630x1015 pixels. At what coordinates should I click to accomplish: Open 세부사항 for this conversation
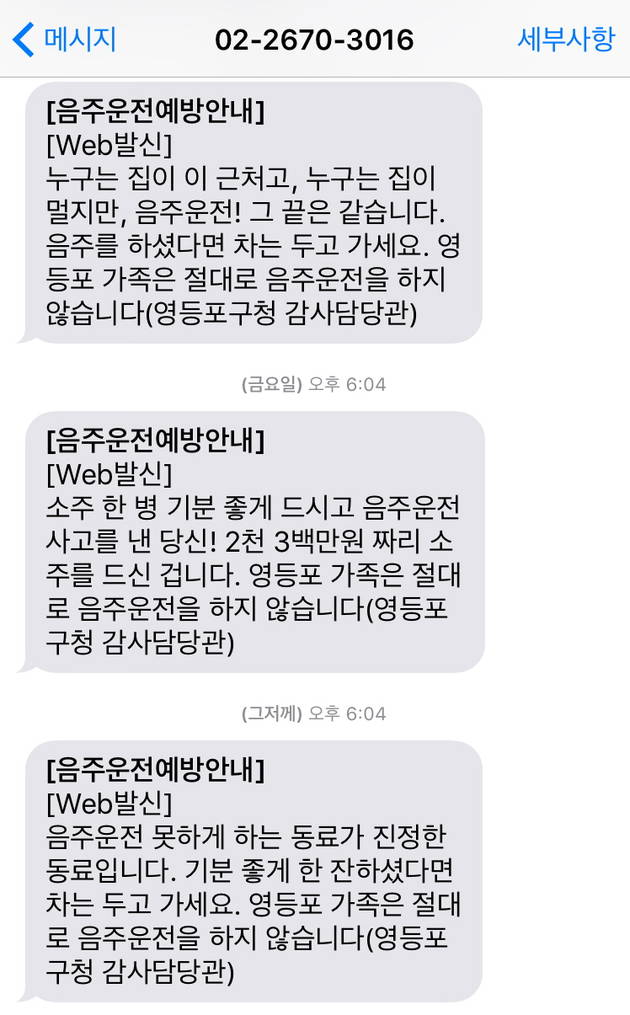(565, 40)
